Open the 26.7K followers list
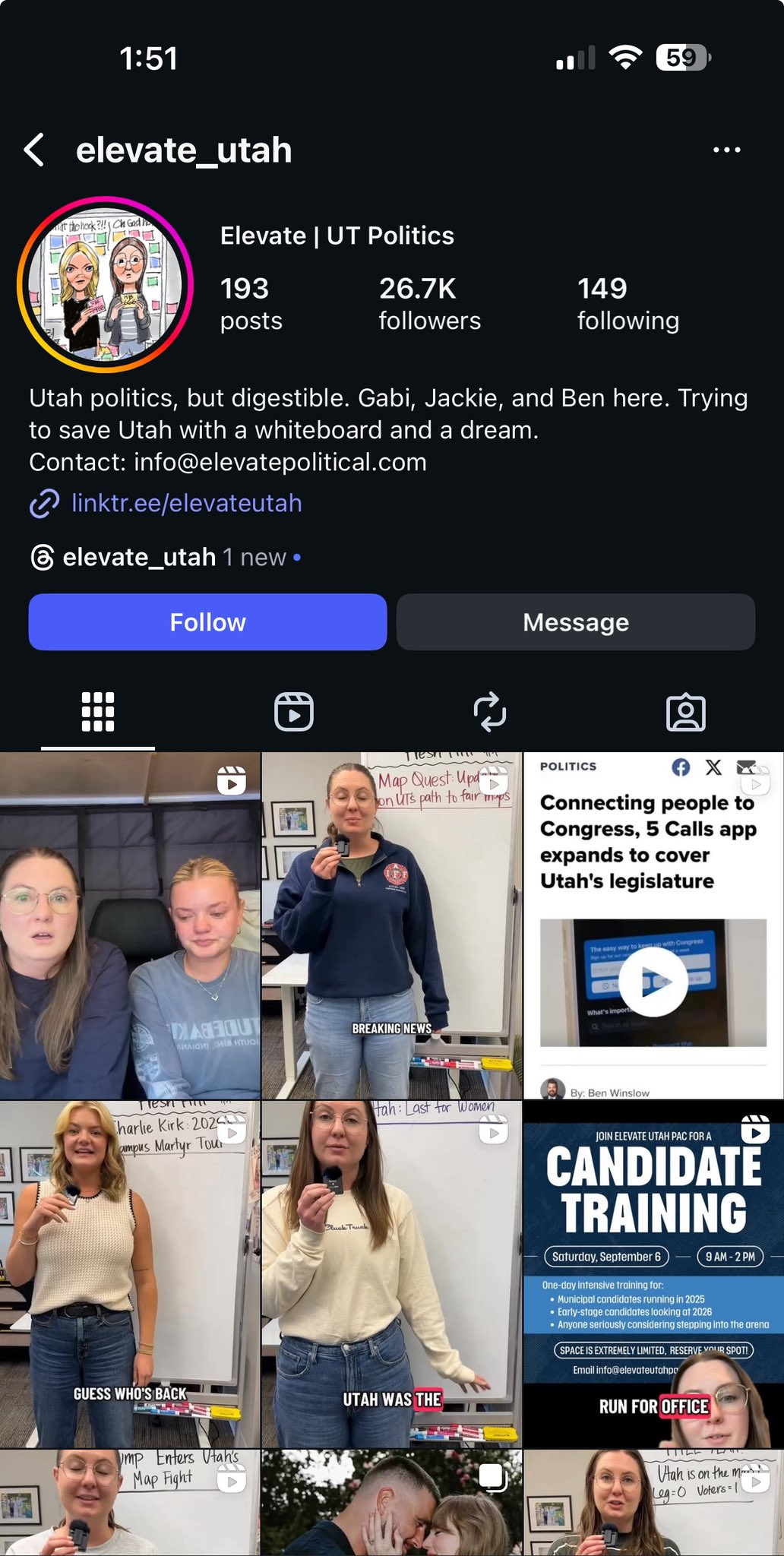784x1556 pixels. pos(429,304)
